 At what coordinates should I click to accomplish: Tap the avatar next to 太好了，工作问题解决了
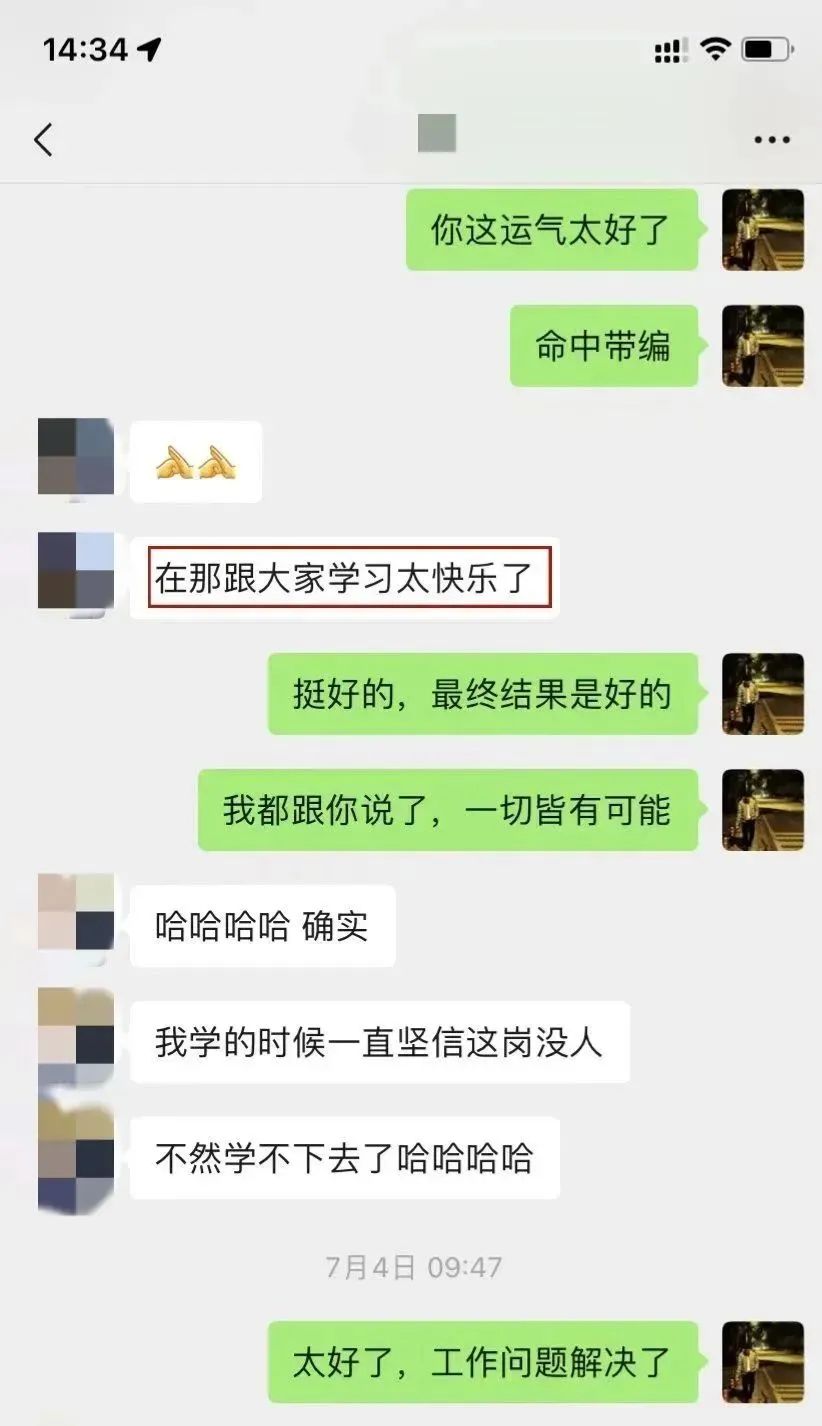point(763,1362)
